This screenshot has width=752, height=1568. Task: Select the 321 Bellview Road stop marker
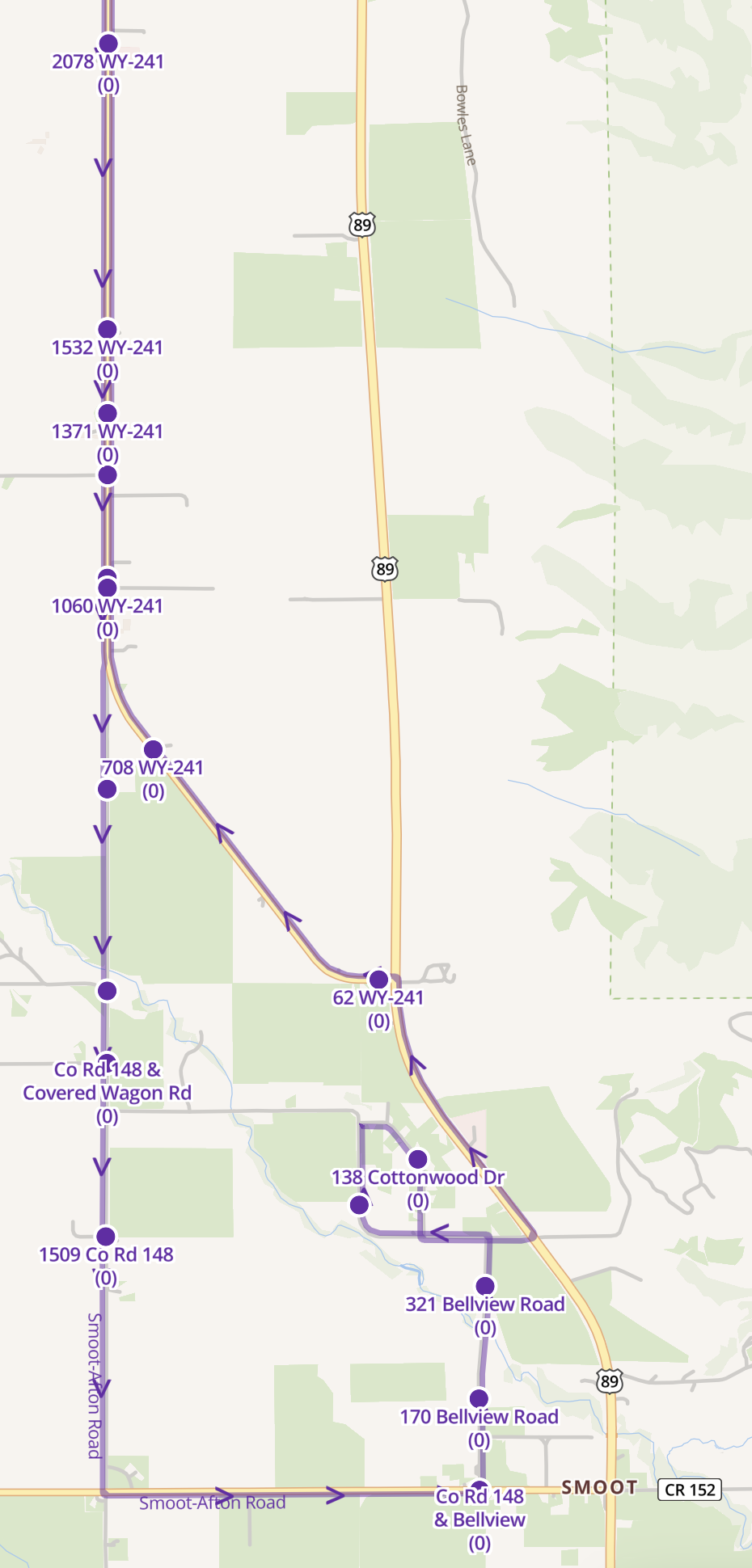(485, 1286)
